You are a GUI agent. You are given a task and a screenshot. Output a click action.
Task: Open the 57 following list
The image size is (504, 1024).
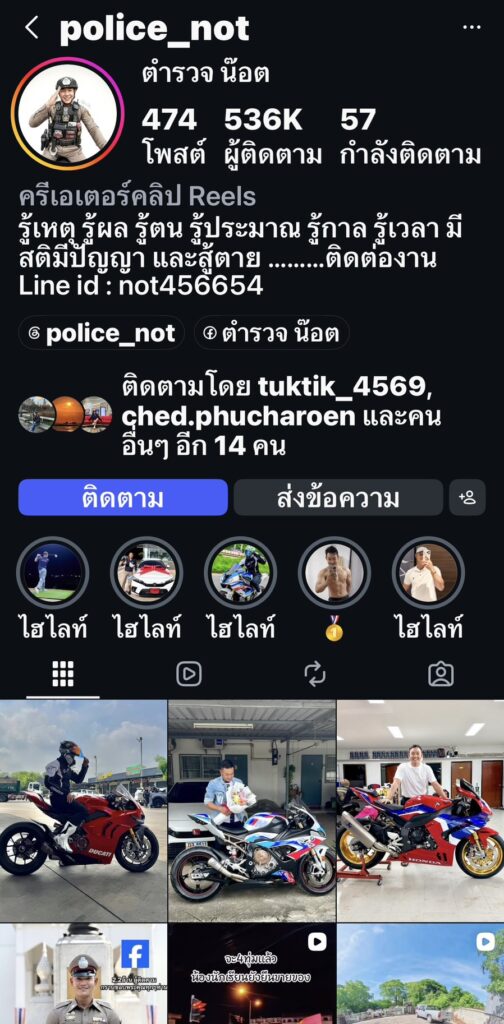tap(411, 136)
